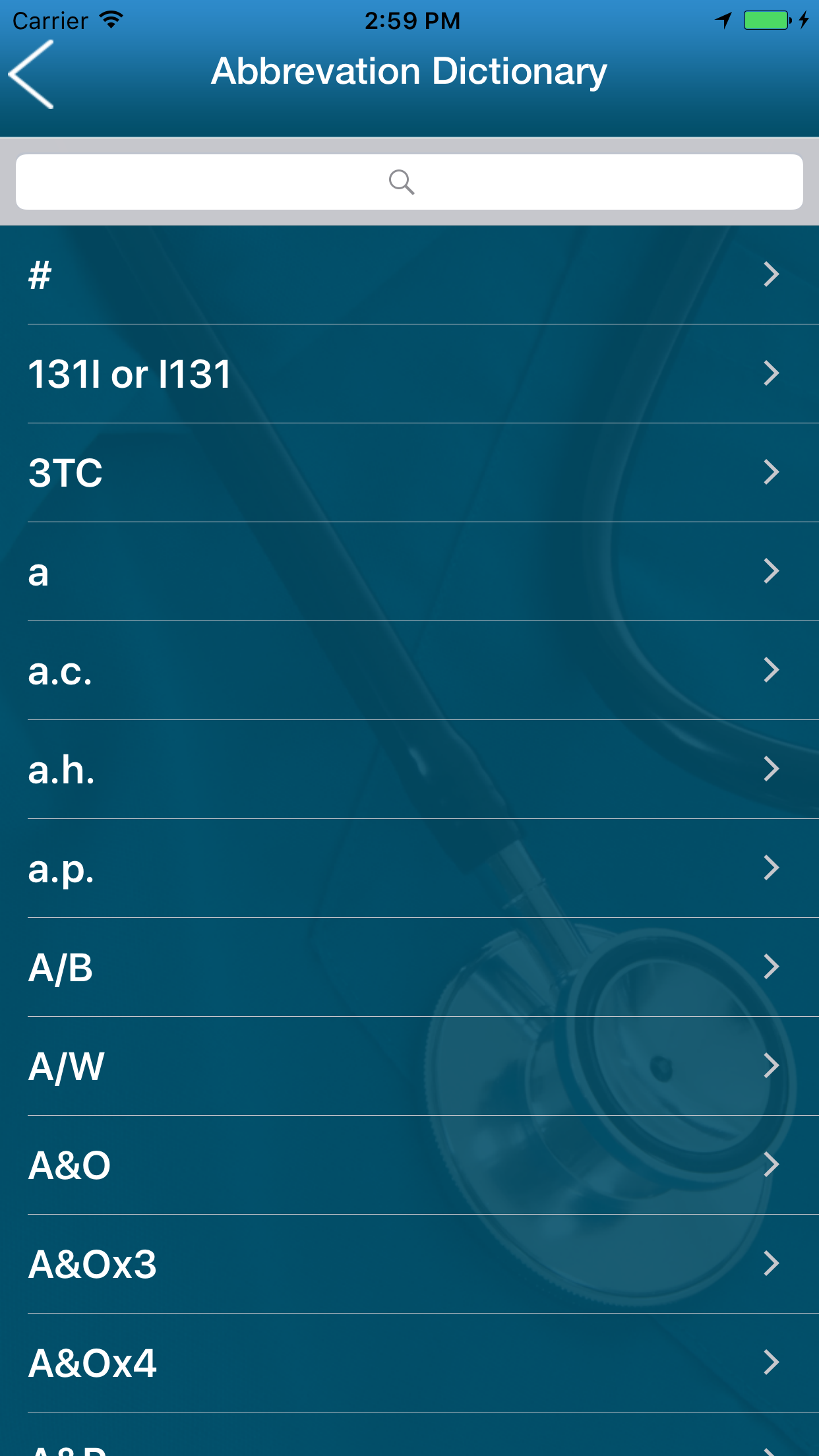This screenshot has height=1456, width=819.
Task: Tap the battery indicator in status bar
Action: click(765, 20)
